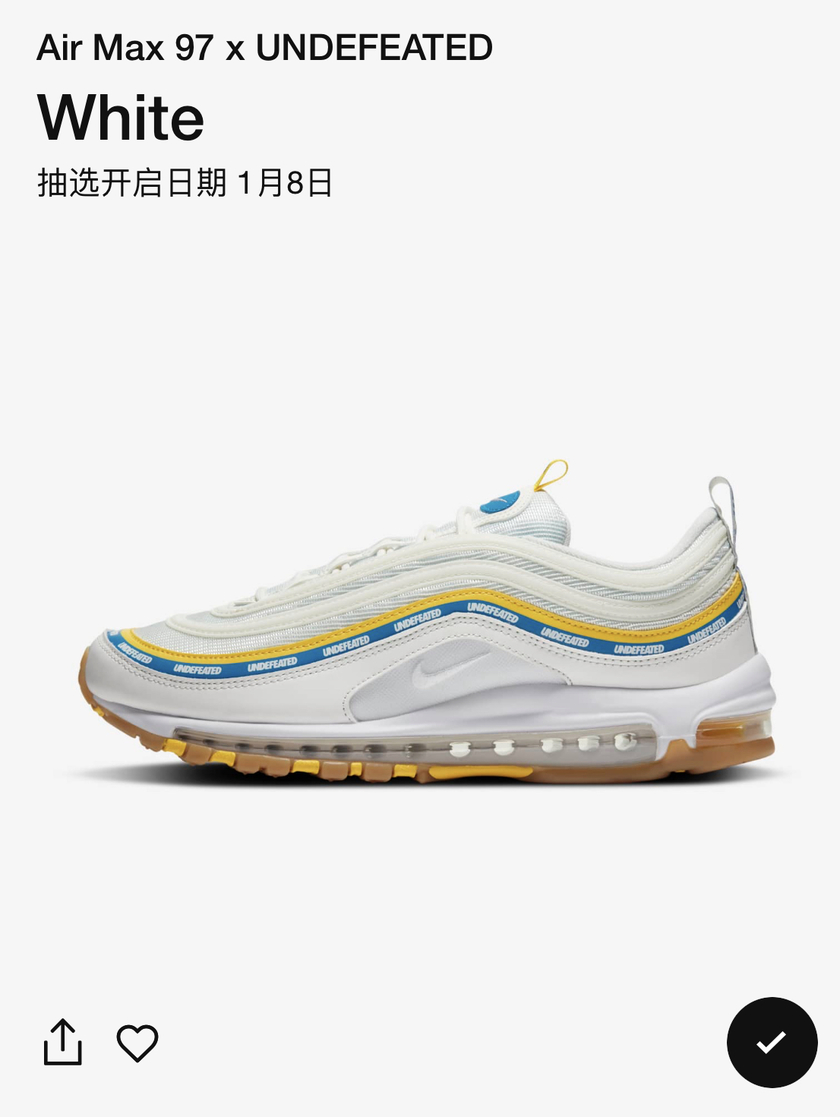
Task: Favorite the shoe with the heart icon
Action: coord(138,1042)
